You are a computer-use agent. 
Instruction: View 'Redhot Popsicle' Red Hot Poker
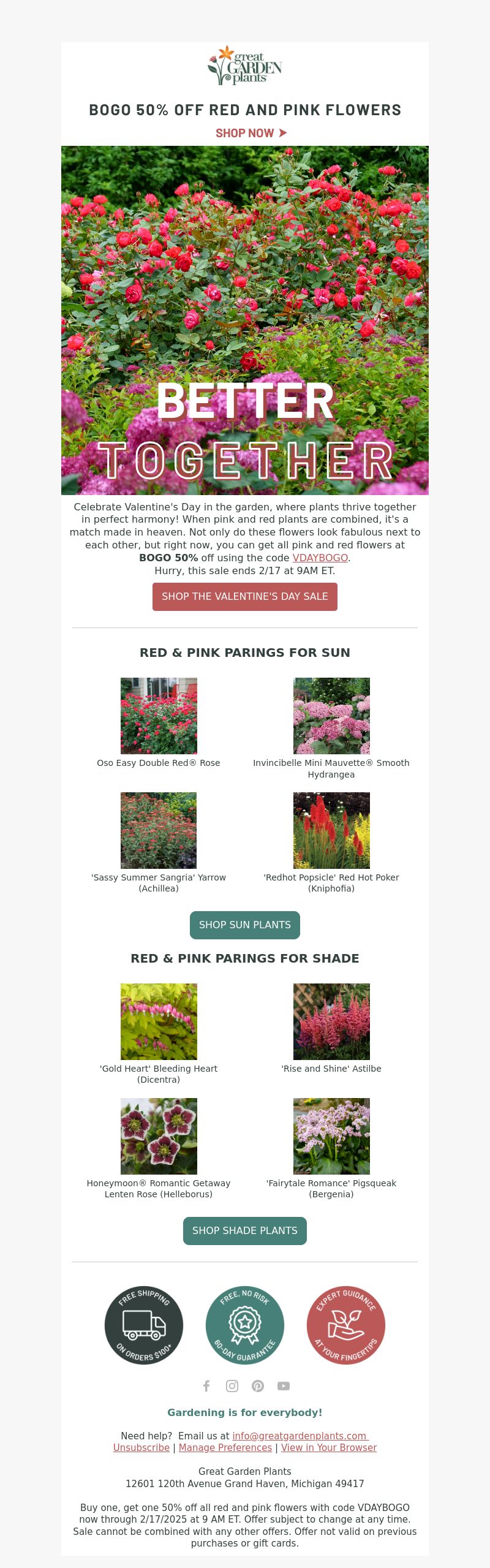(331, 830)
